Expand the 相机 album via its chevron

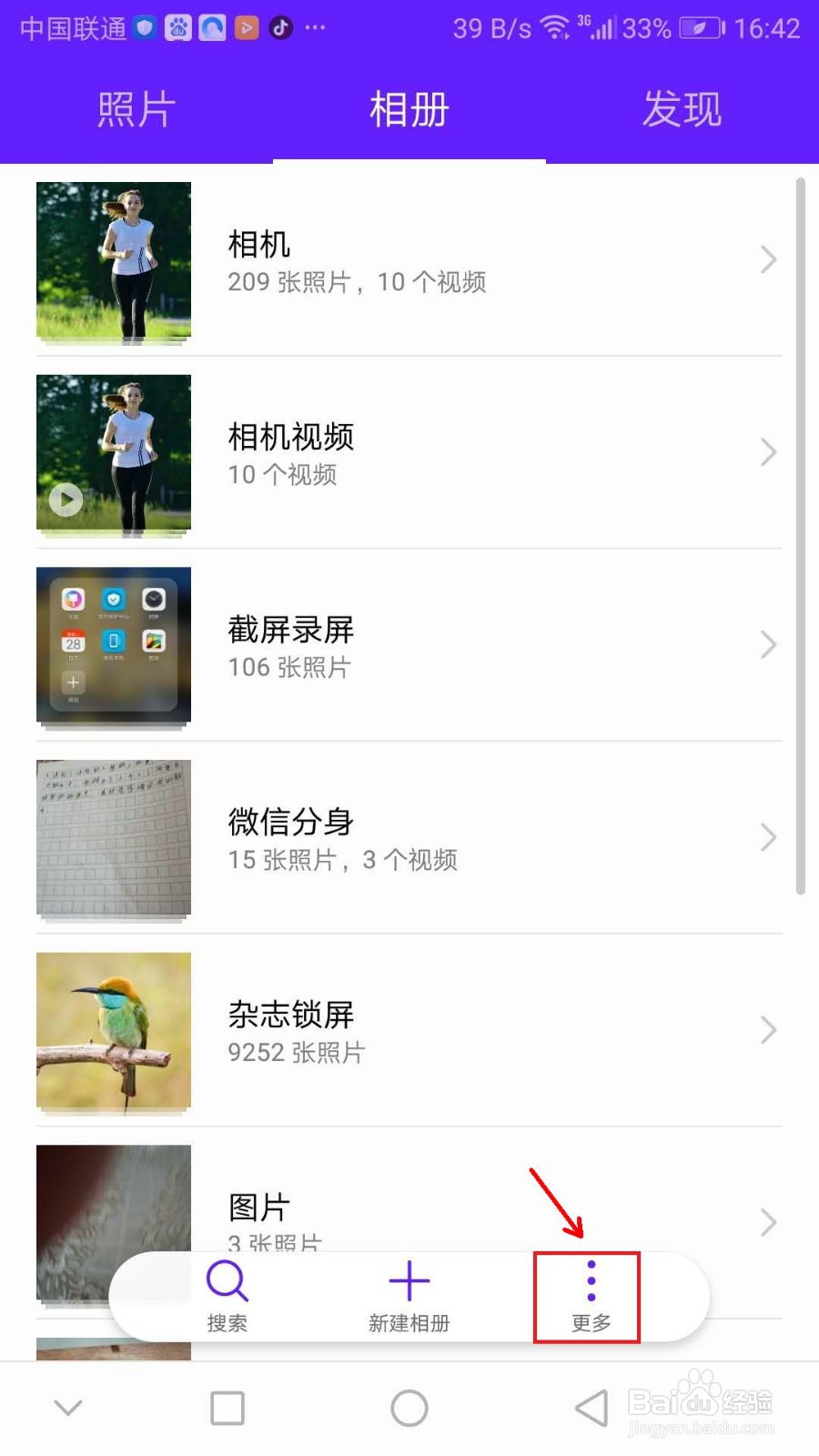point(767,260)
